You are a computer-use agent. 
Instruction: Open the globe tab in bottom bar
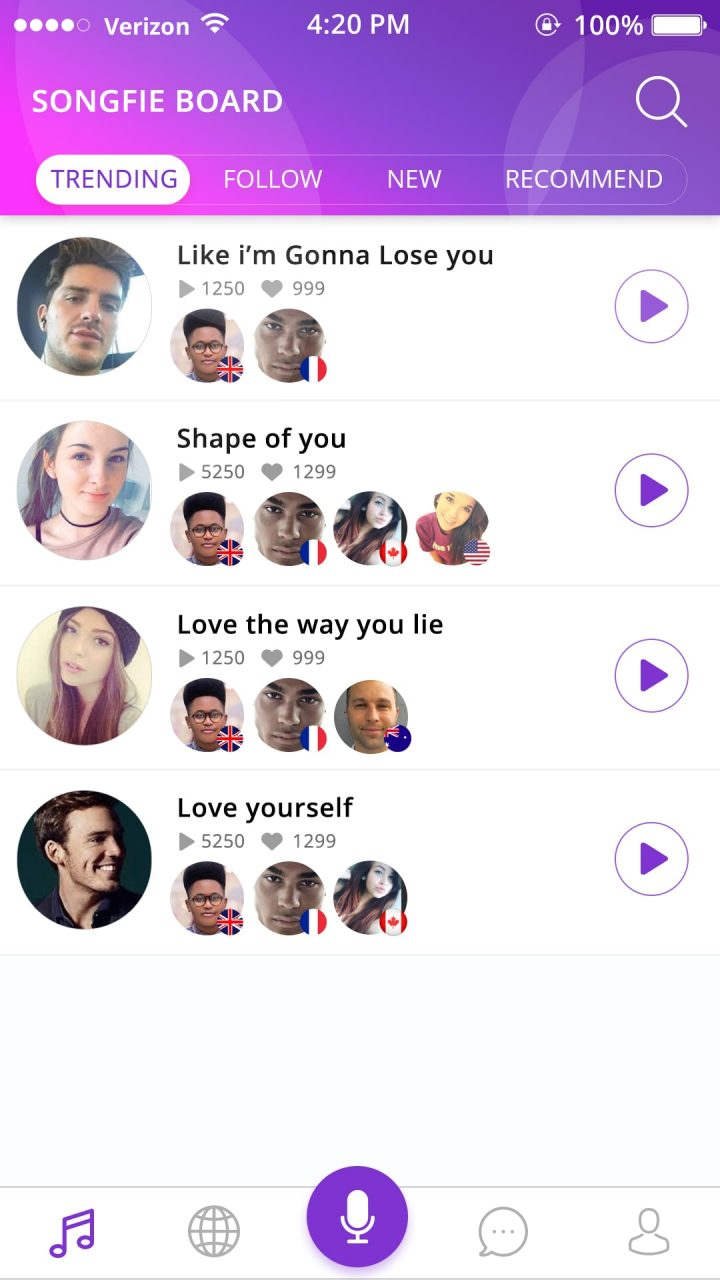click(214, 1232)
